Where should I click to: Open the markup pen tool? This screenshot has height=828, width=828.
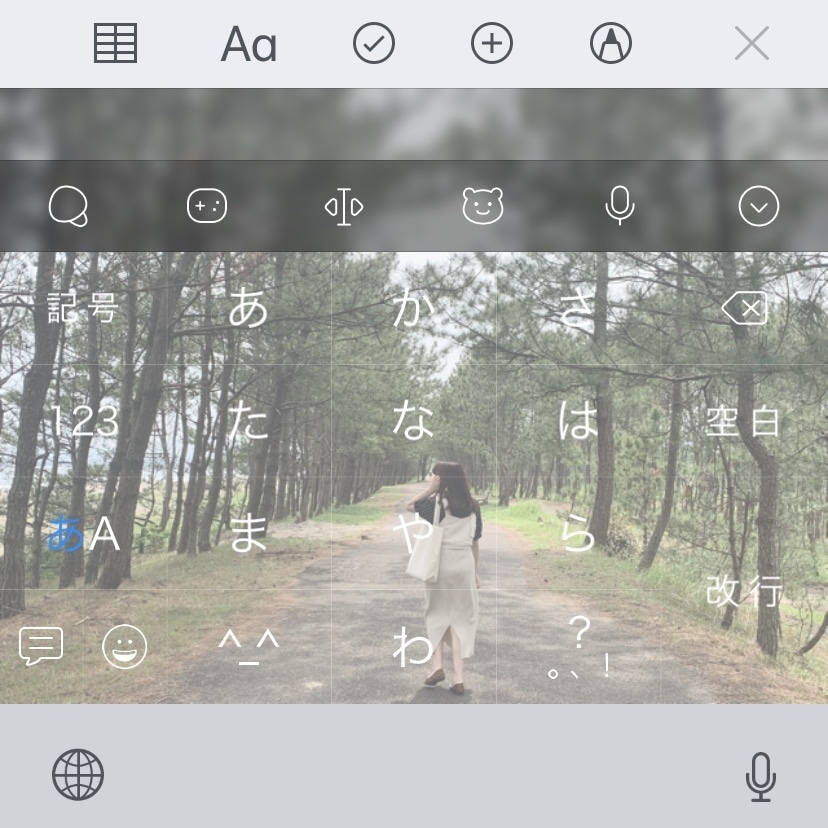611,44
